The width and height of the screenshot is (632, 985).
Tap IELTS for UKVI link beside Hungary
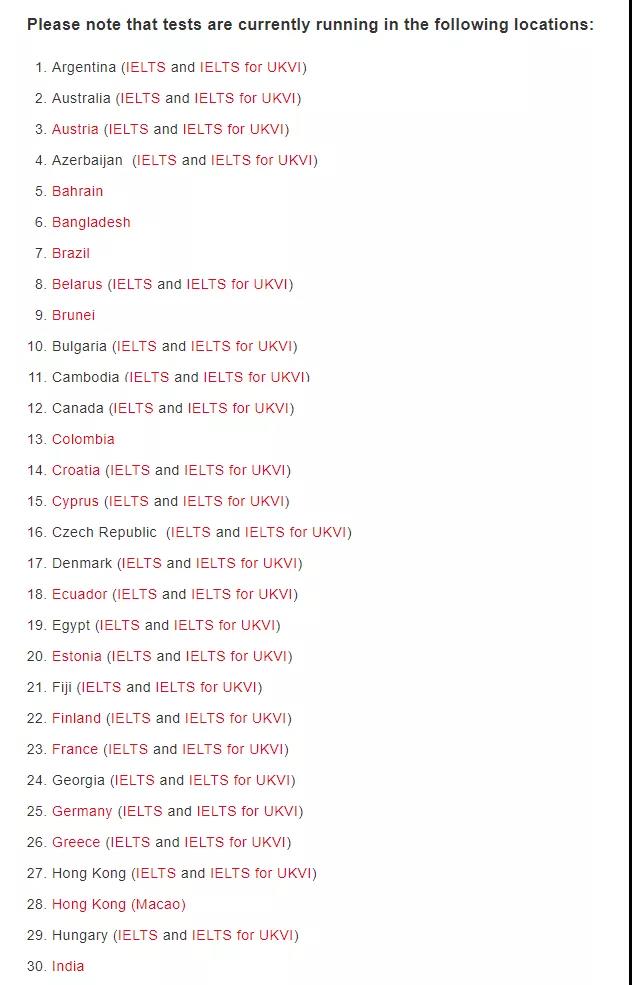point(243,935)
